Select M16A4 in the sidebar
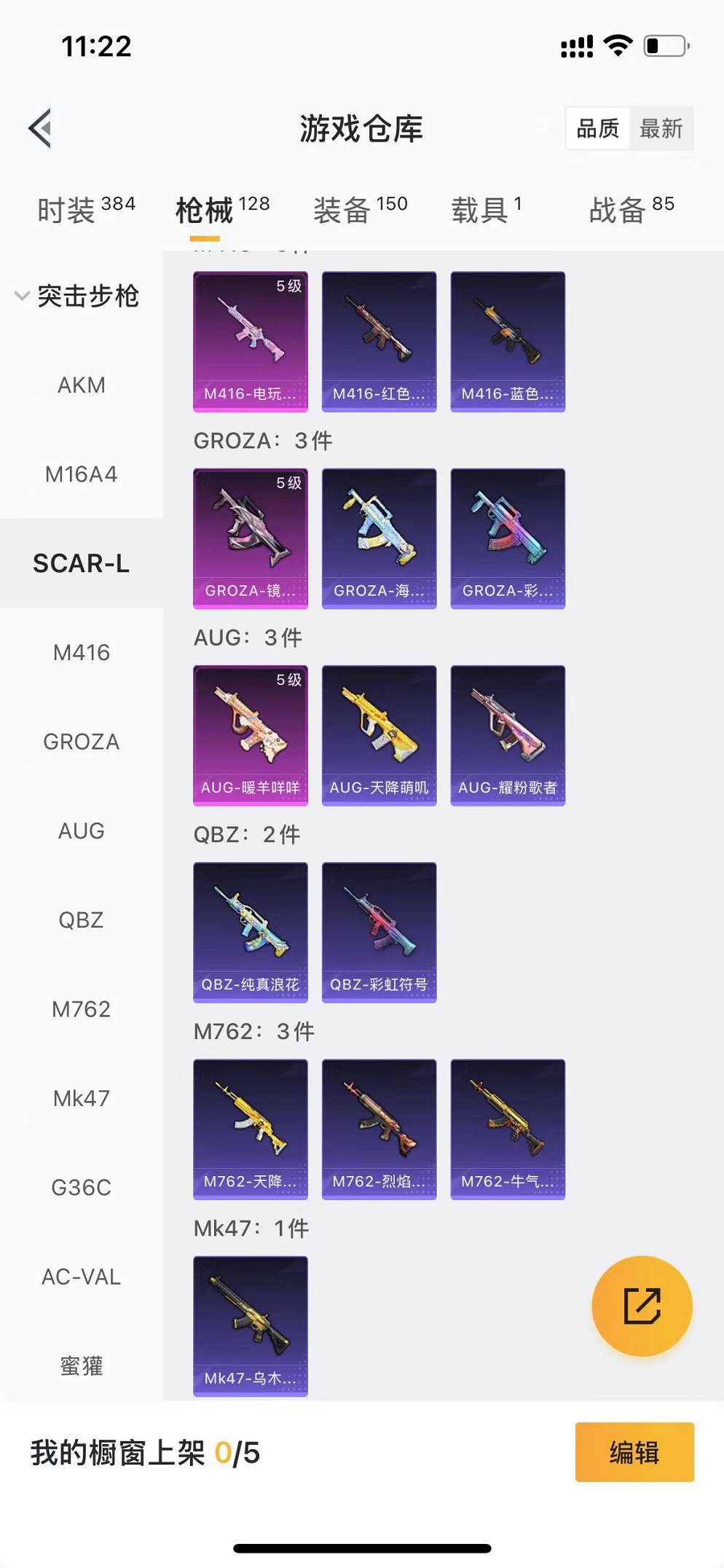The image size is (724, 1568). (x=81, y=474)
